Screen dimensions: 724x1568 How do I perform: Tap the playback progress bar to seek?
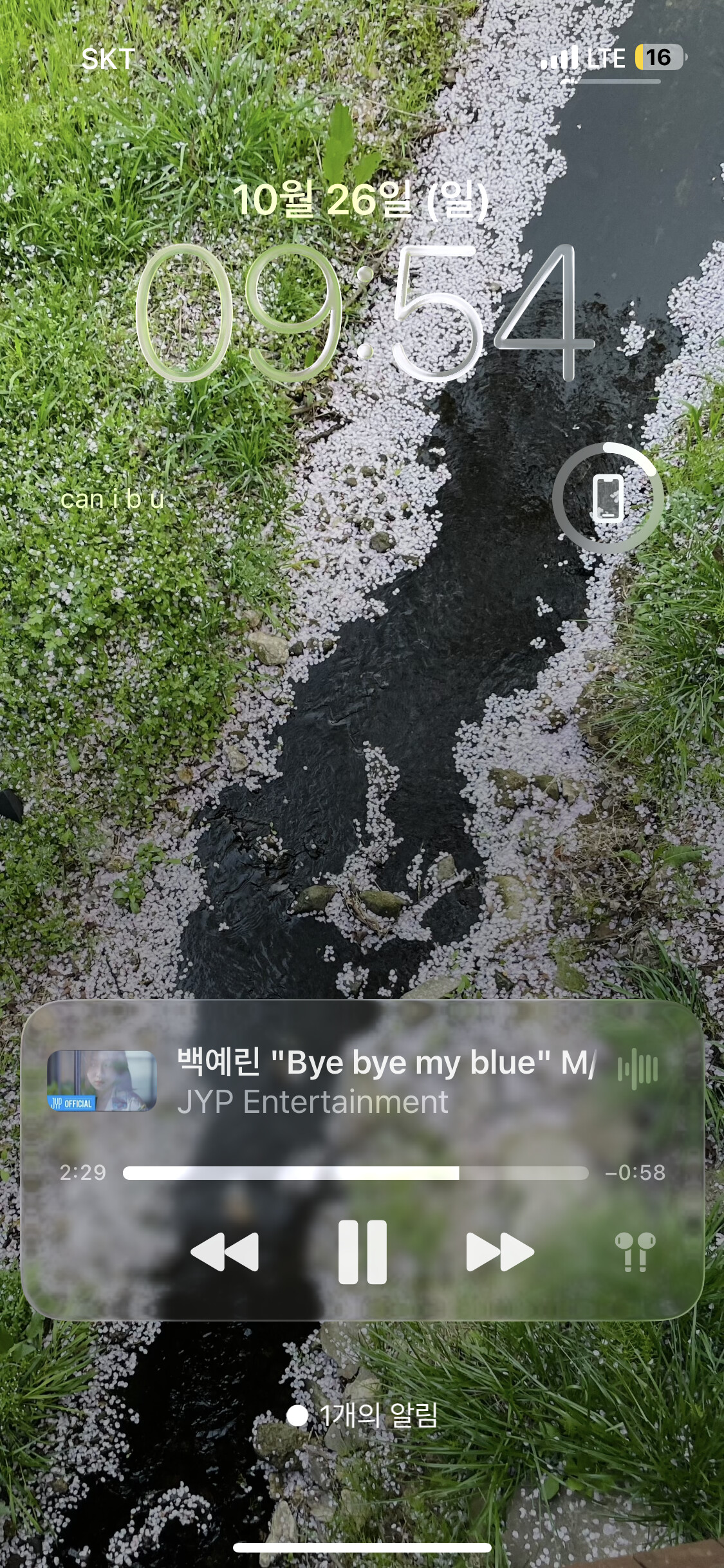coord(355,1173)
